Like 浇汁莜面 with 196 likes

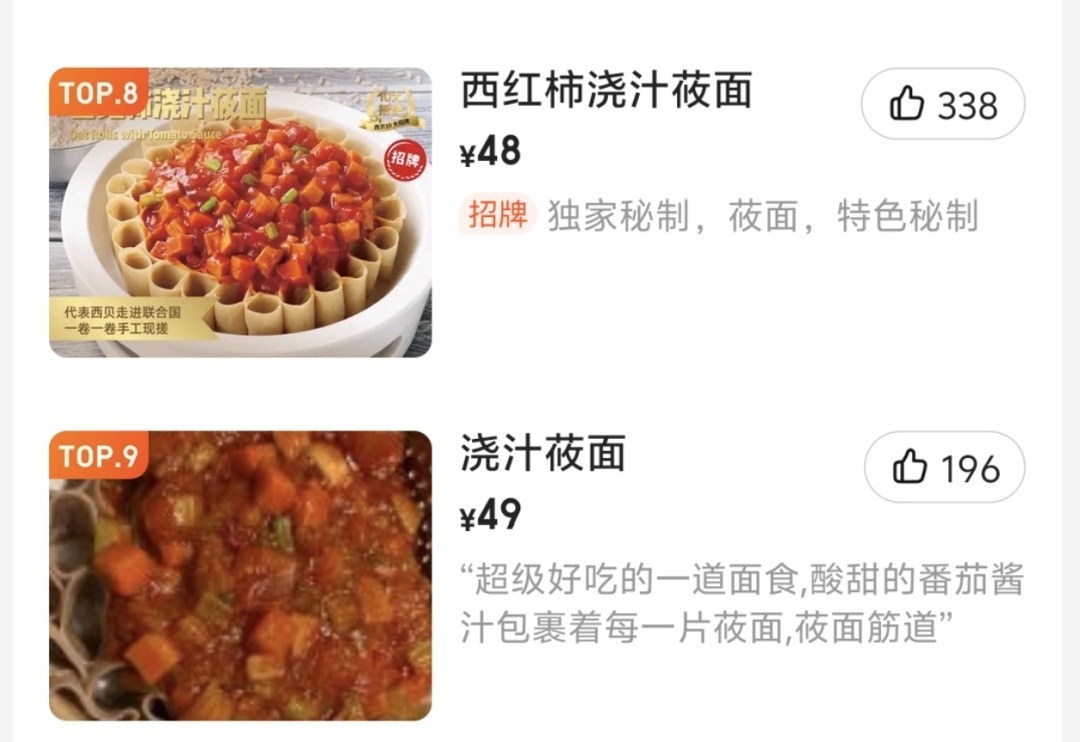click(944, 467)
